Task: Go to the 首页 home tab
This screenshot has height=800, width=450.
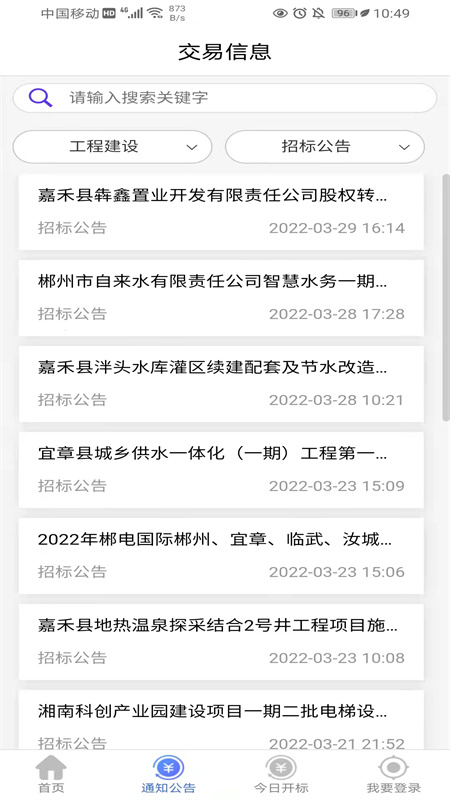Action: [51, 774]
